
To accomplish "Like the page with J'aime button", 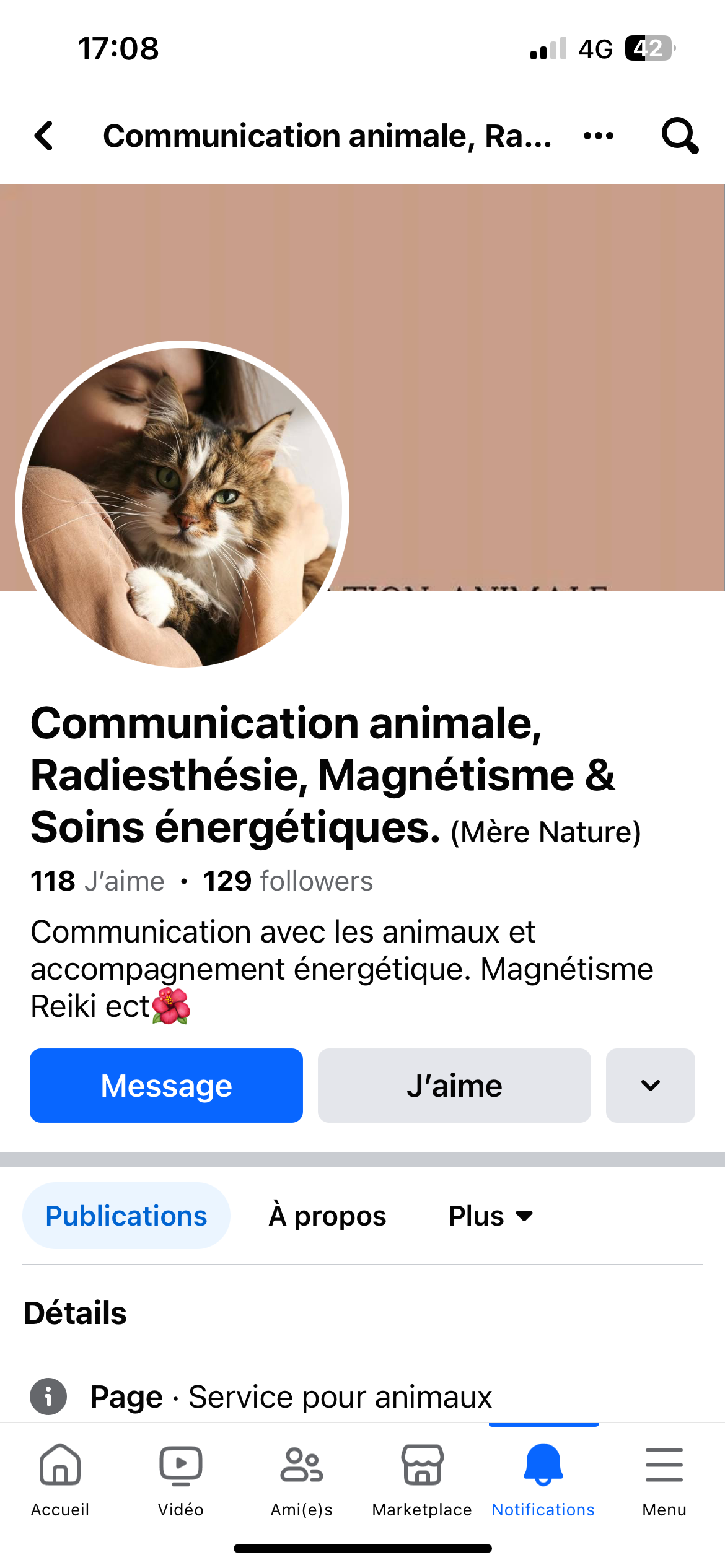I will point(454,1086).
